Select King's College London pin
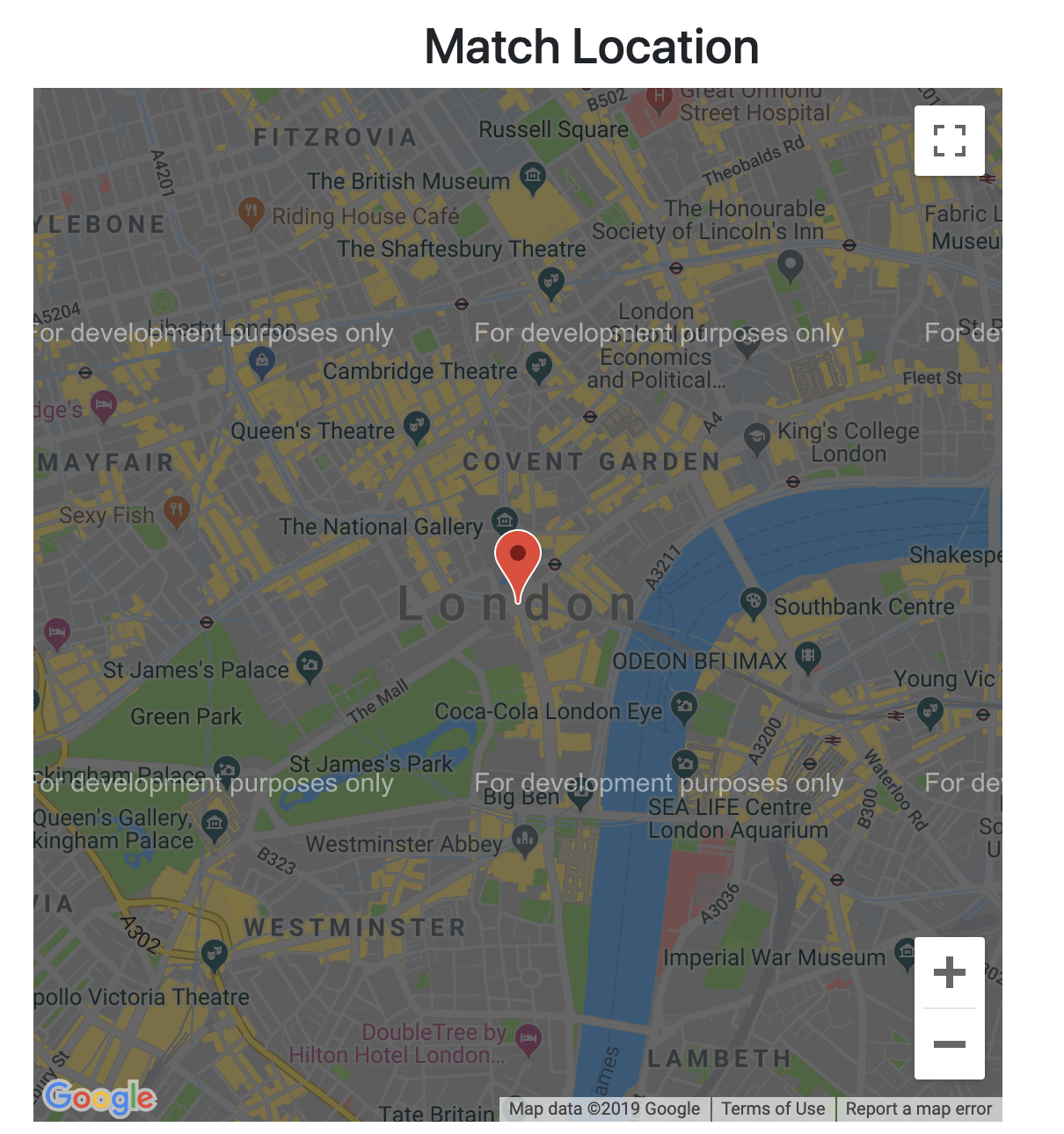Viewport: 1064px width, 1134px height. 756,437
